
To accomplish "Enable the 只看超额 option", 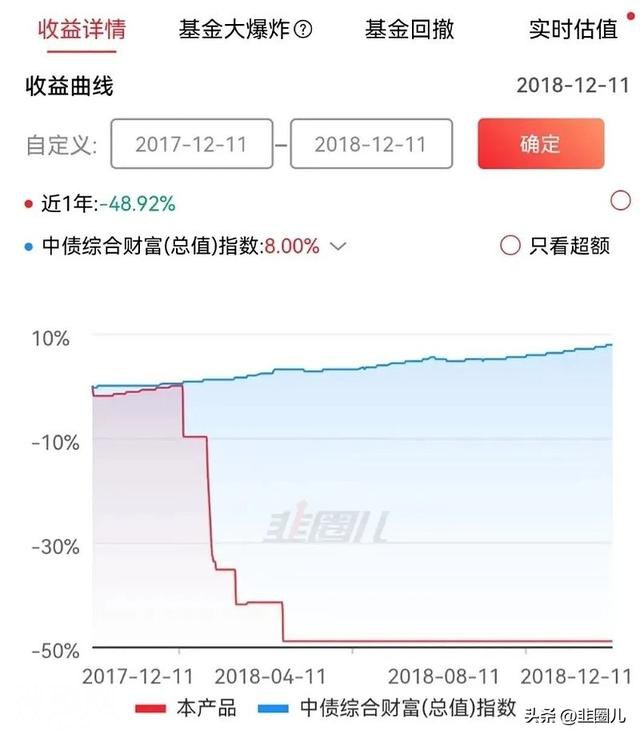I will [510, 246].
